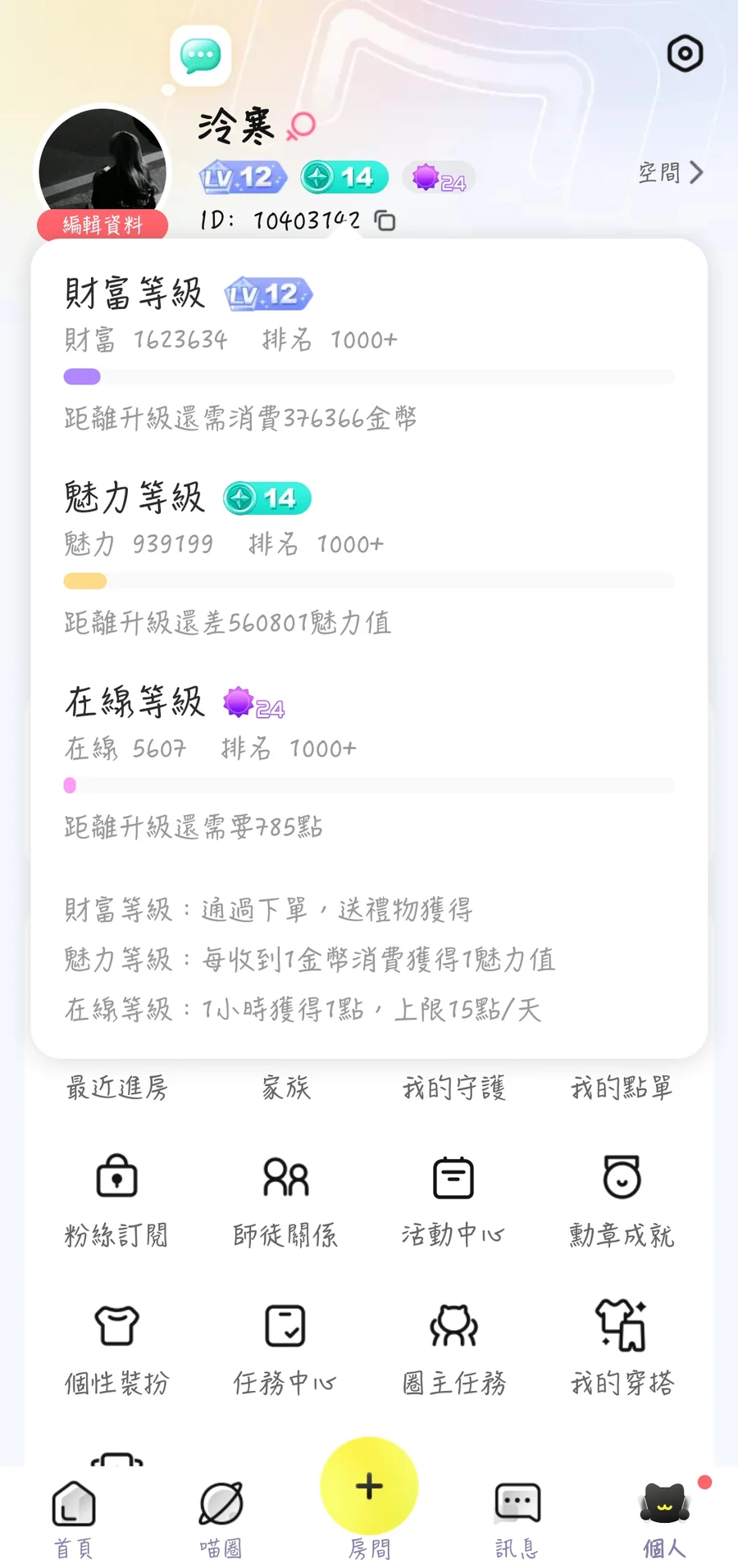Tap the 編輯資料 button
738x1568 pixels.
pos(102,225)
